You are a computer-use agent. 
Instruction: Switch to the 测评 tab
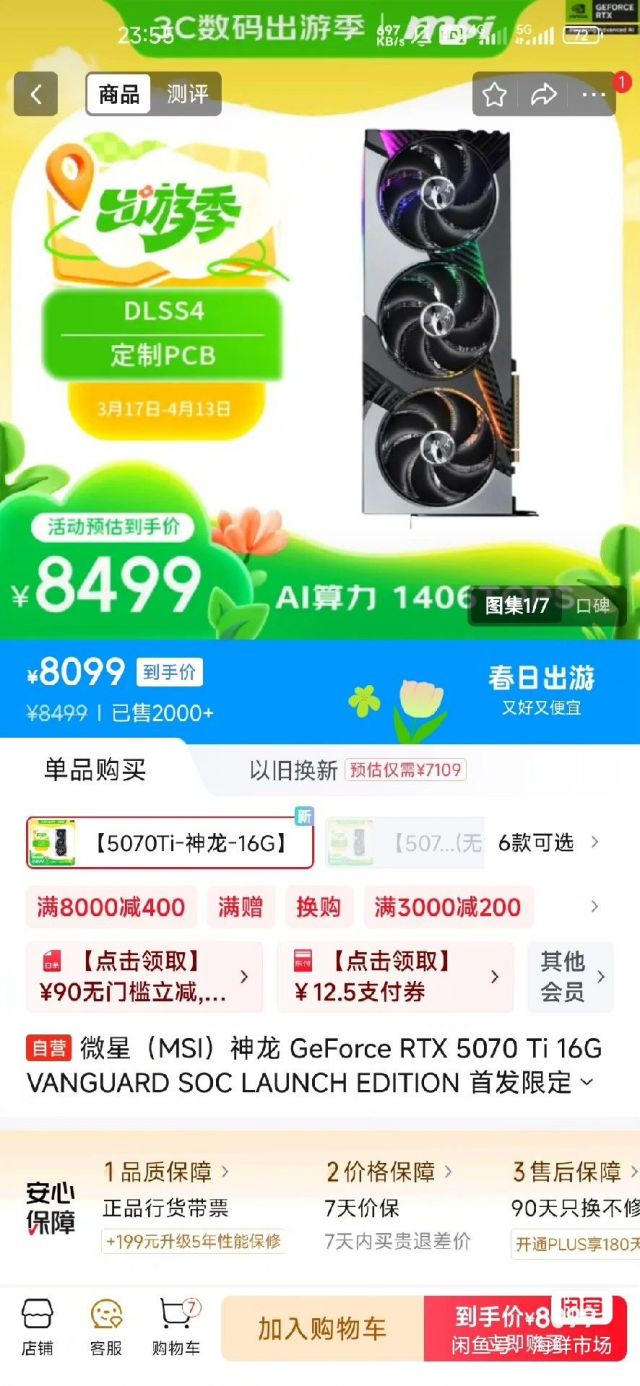(187, 95)
